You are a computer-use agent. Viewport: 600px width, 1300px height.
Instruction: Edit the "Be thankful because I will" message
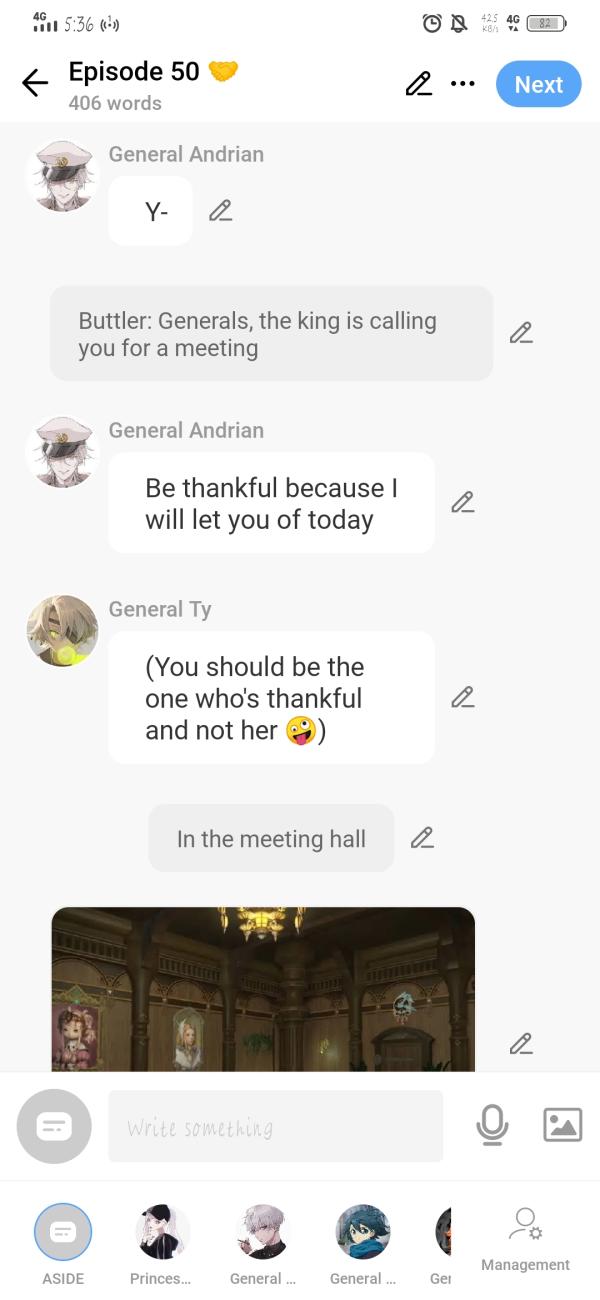pyautogui.click(x=462, y=502)
